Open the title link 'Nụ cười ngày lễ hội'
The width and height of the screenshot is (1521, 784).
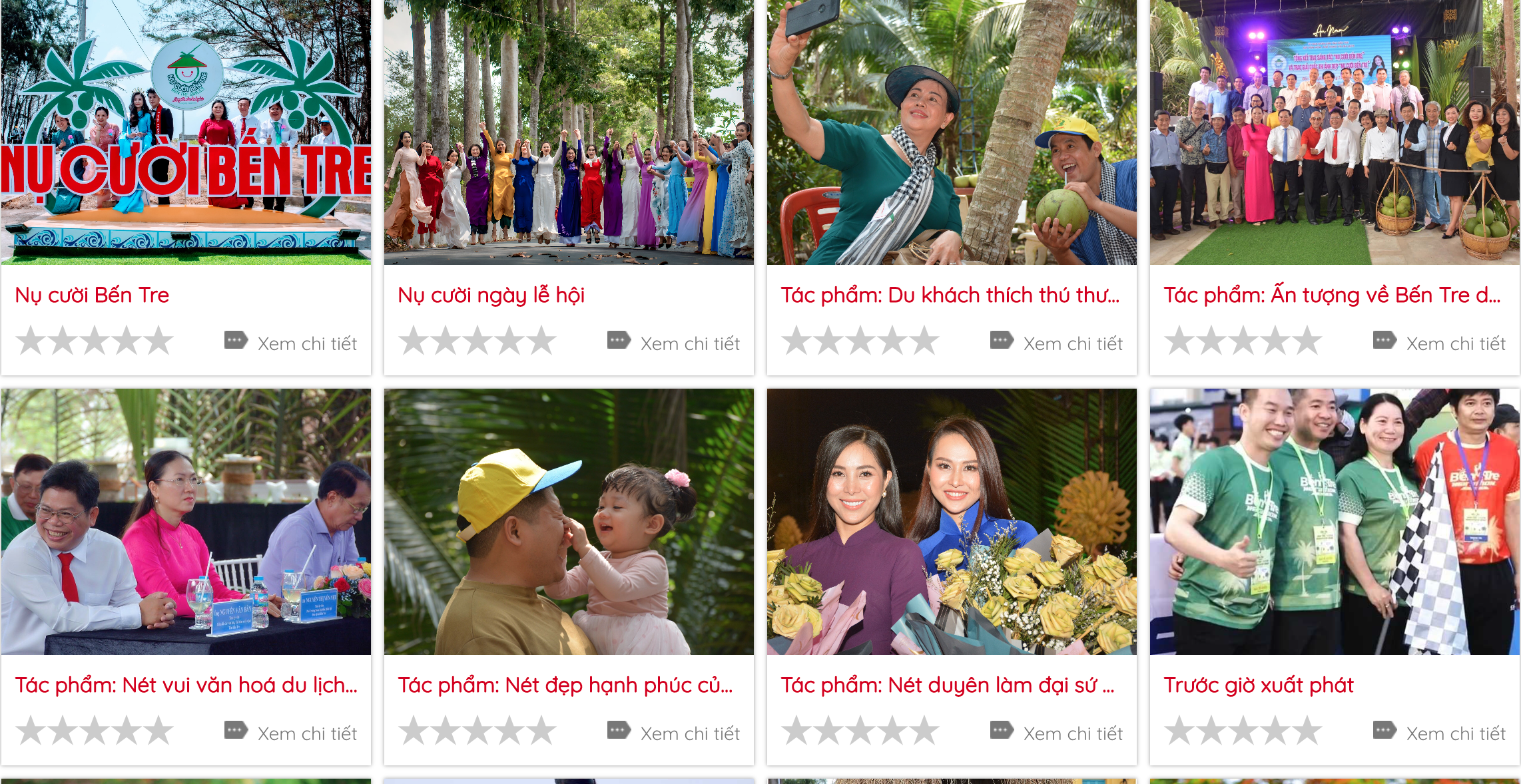coord(491,295)
